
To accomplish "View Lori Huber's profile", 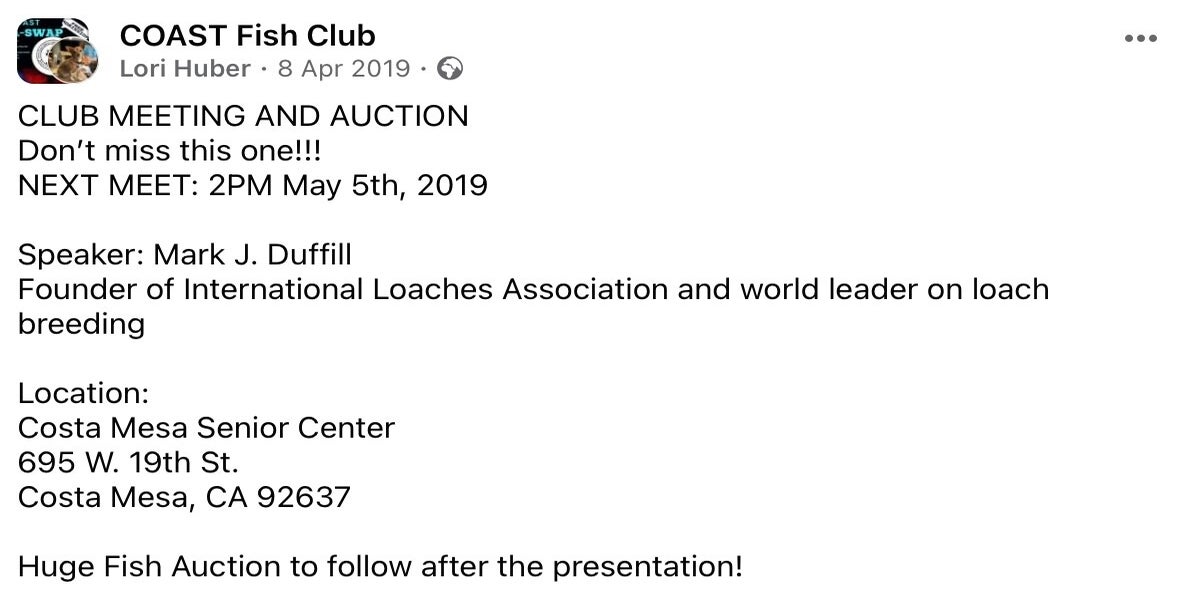I will [x=184, y=68].
